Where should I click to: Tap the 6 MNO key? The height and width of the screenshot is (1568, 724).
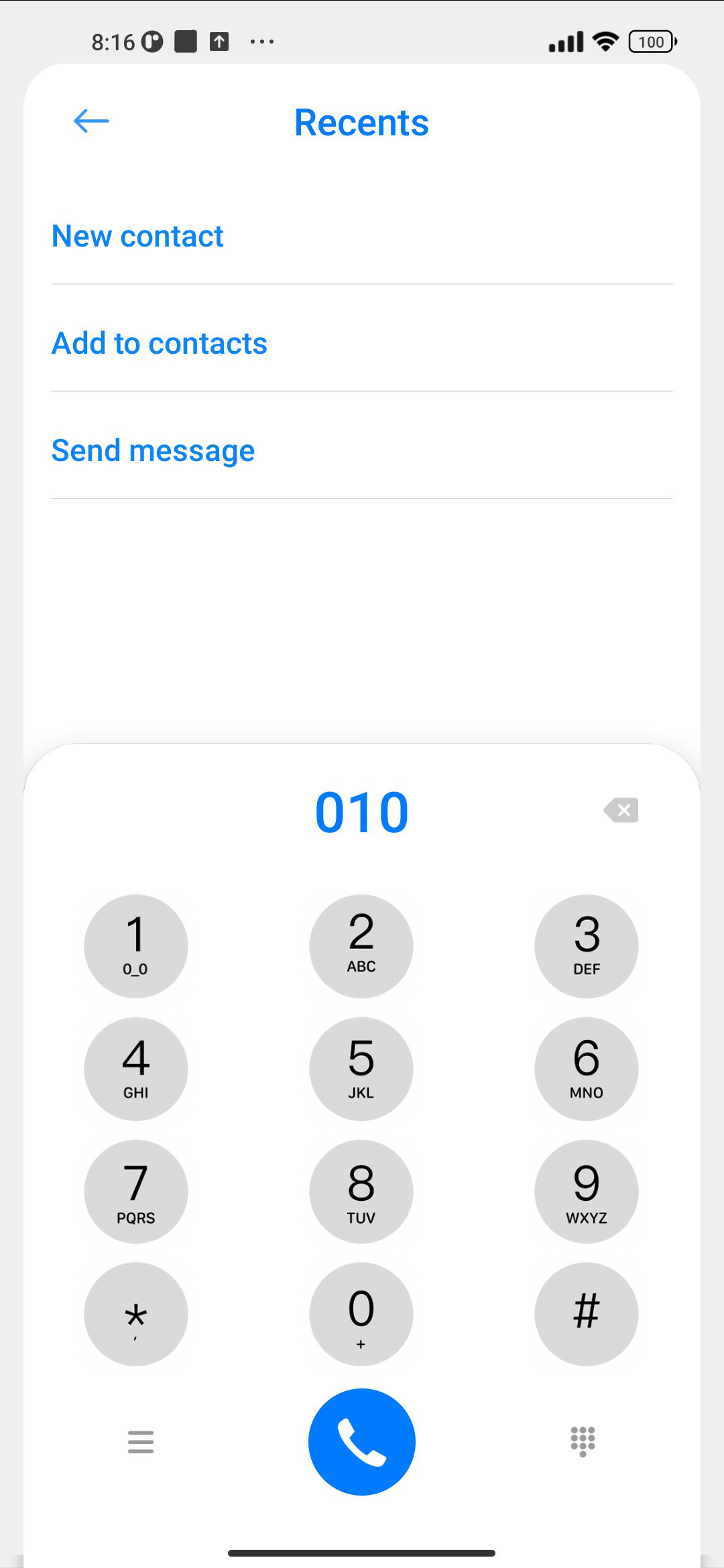(587, 1069)
